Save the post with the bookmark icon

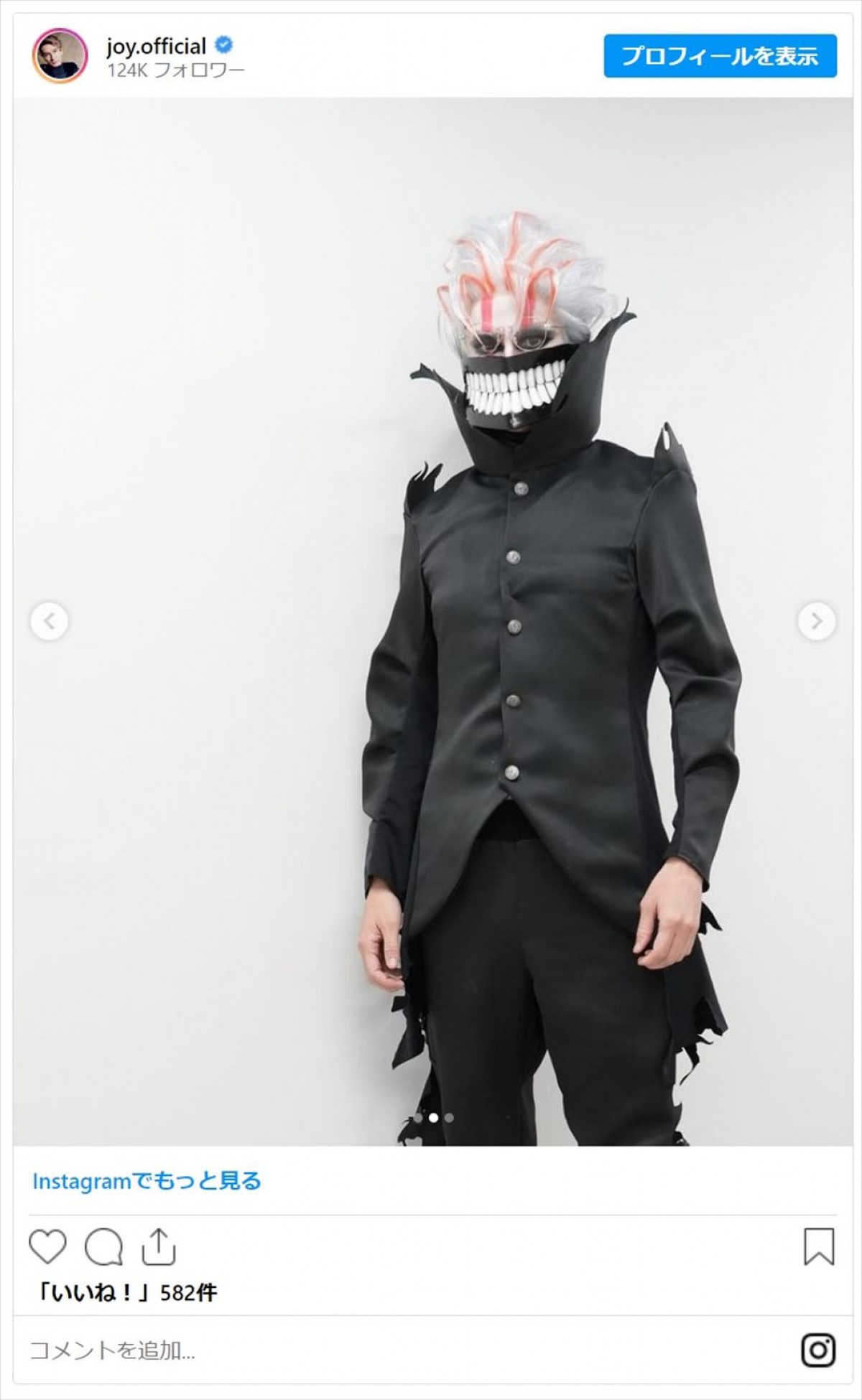click(818, 1246)
